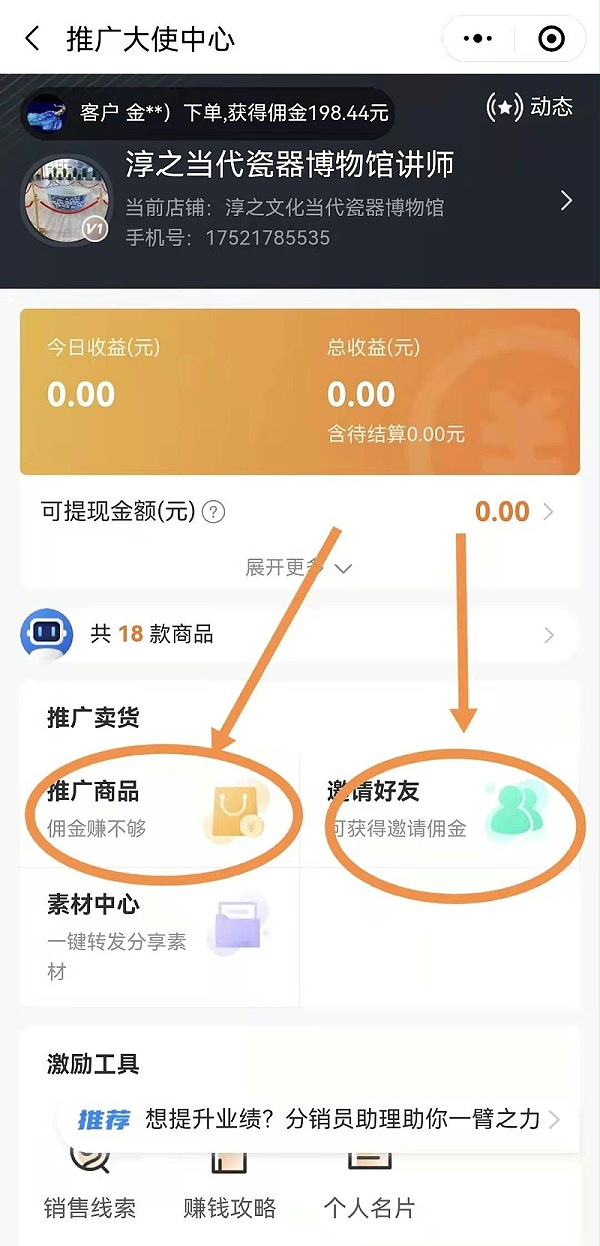Image resolution: width=600 pixels, height=1246 pixels.
Task: Expand 展开更多 earnings details
Action: click(x=299, y=568)
